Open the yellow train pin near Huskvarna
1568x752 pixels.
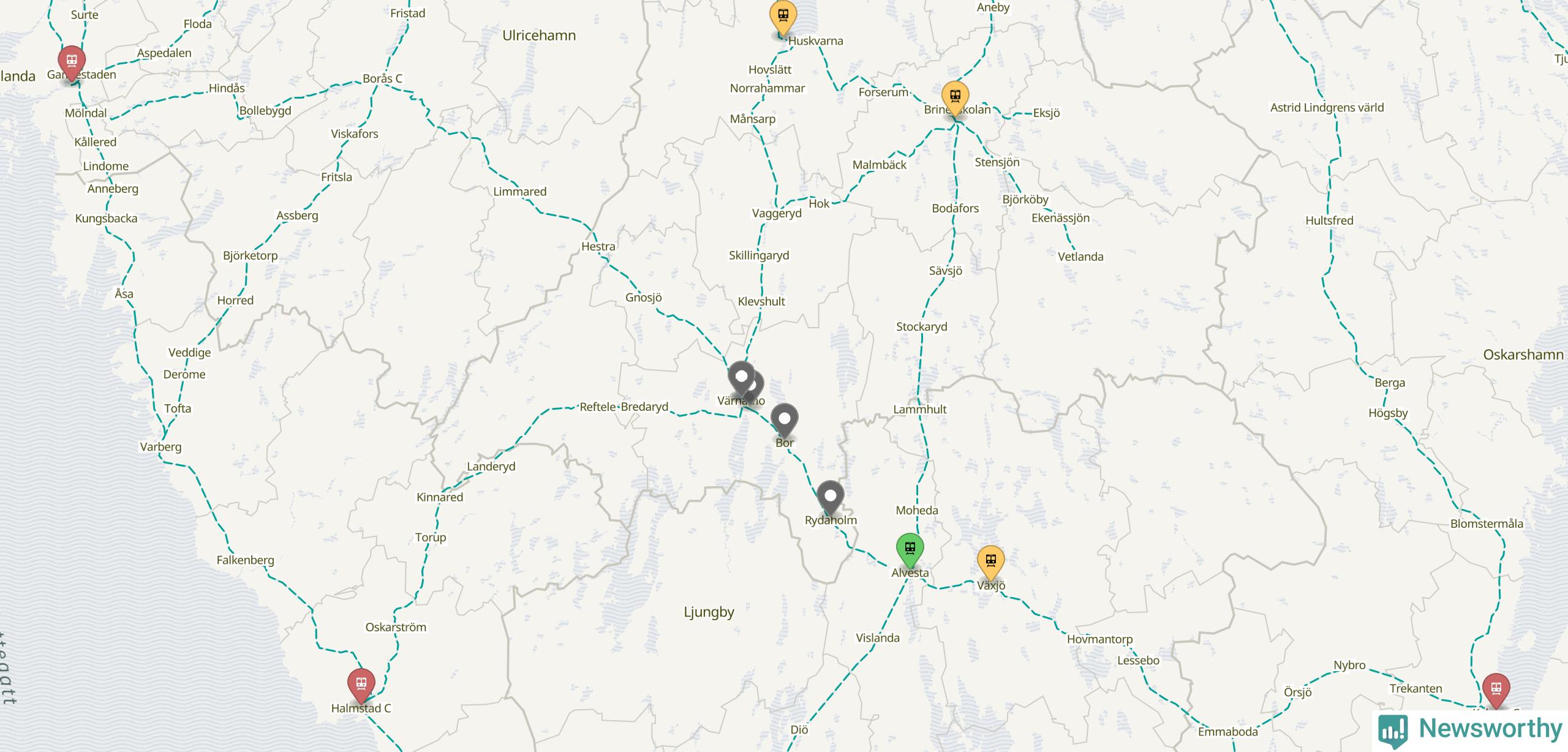click(x=783, y=17)
